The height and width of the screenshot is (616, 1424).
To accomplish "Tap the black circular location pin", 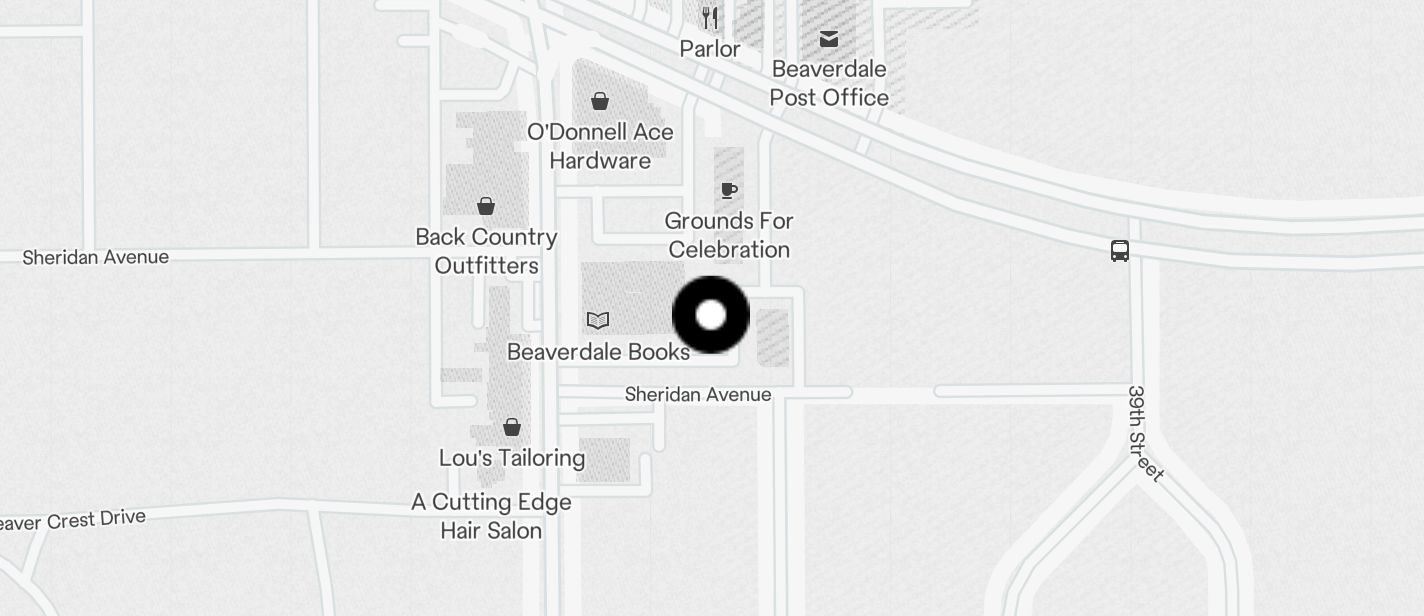I will [x=711, y=315].
